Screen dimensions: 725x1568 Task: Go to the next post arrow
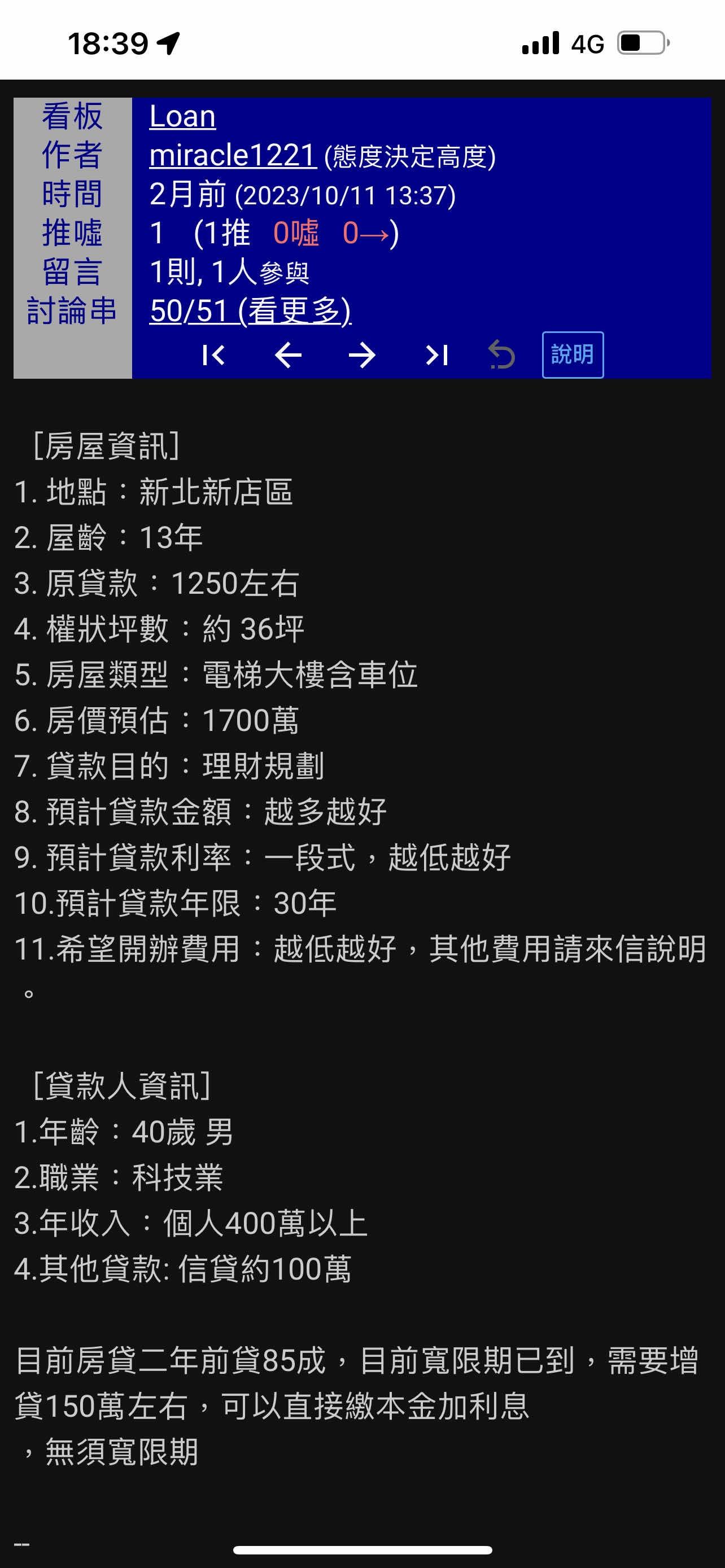(x=362, y=355)
